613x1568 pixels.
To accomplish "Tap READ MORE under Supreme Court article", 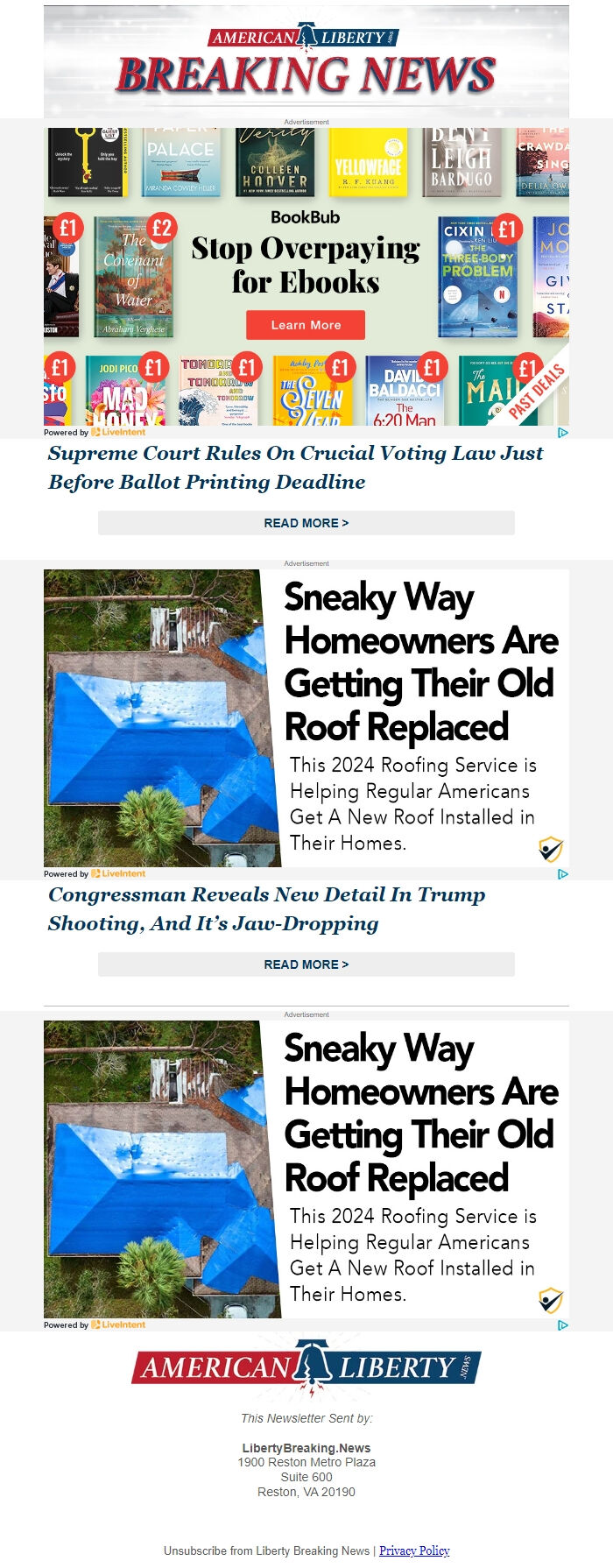I will [x=306, y=523].
